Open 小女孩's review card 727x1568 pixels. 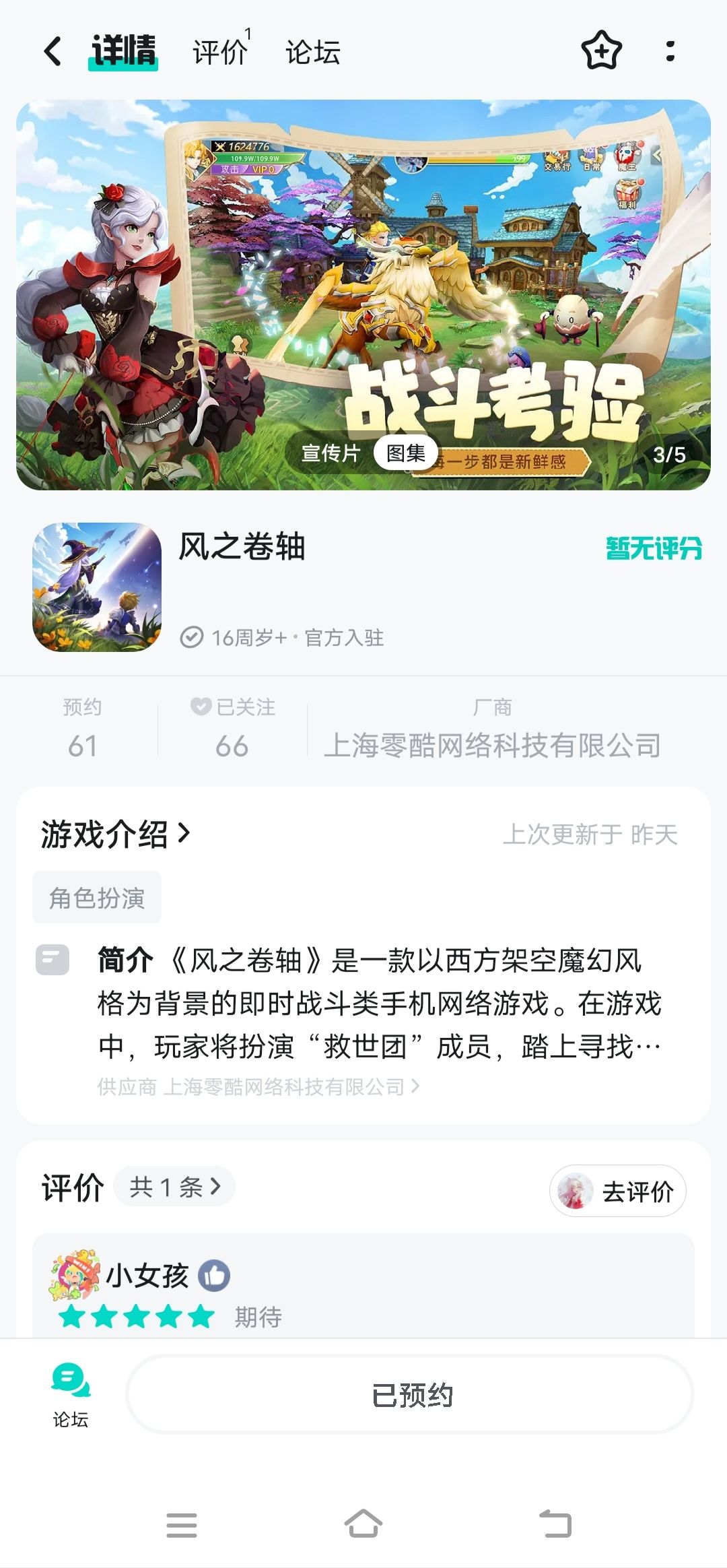363,1286
